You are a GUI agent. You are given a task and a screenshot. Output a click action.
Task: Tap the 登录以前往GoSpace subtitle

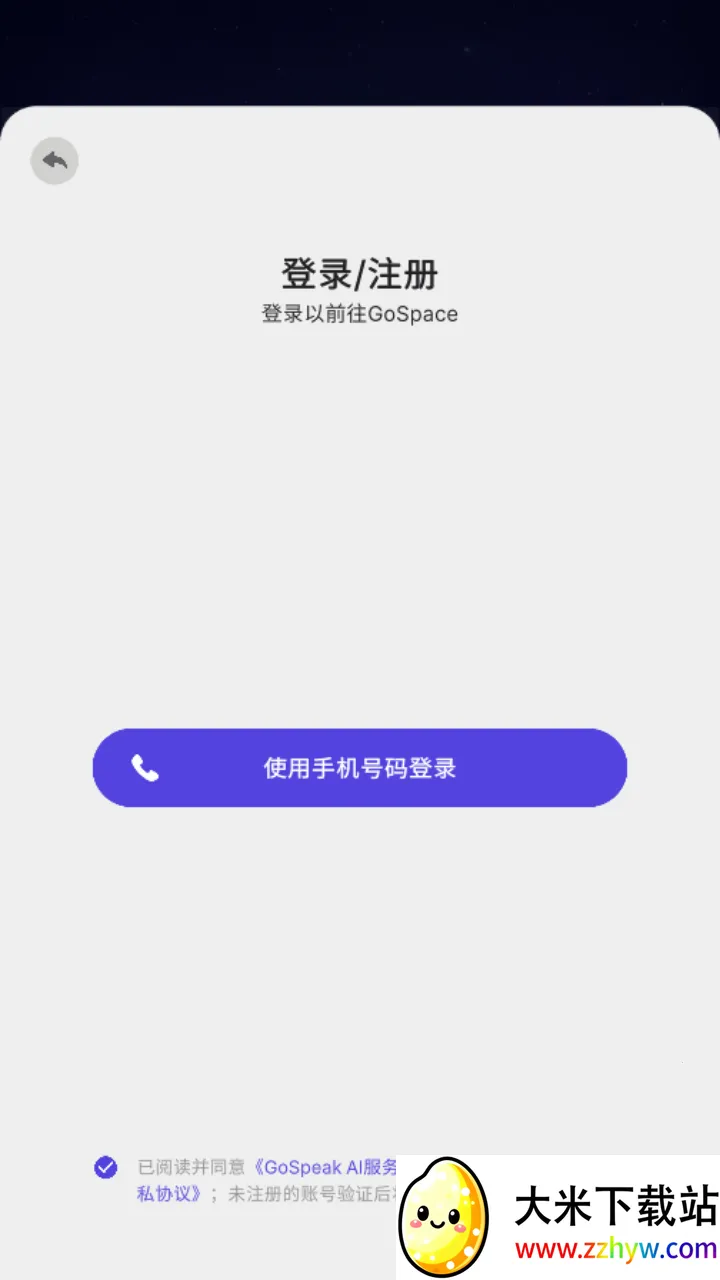pyautogui.click(x=360, y=313)
